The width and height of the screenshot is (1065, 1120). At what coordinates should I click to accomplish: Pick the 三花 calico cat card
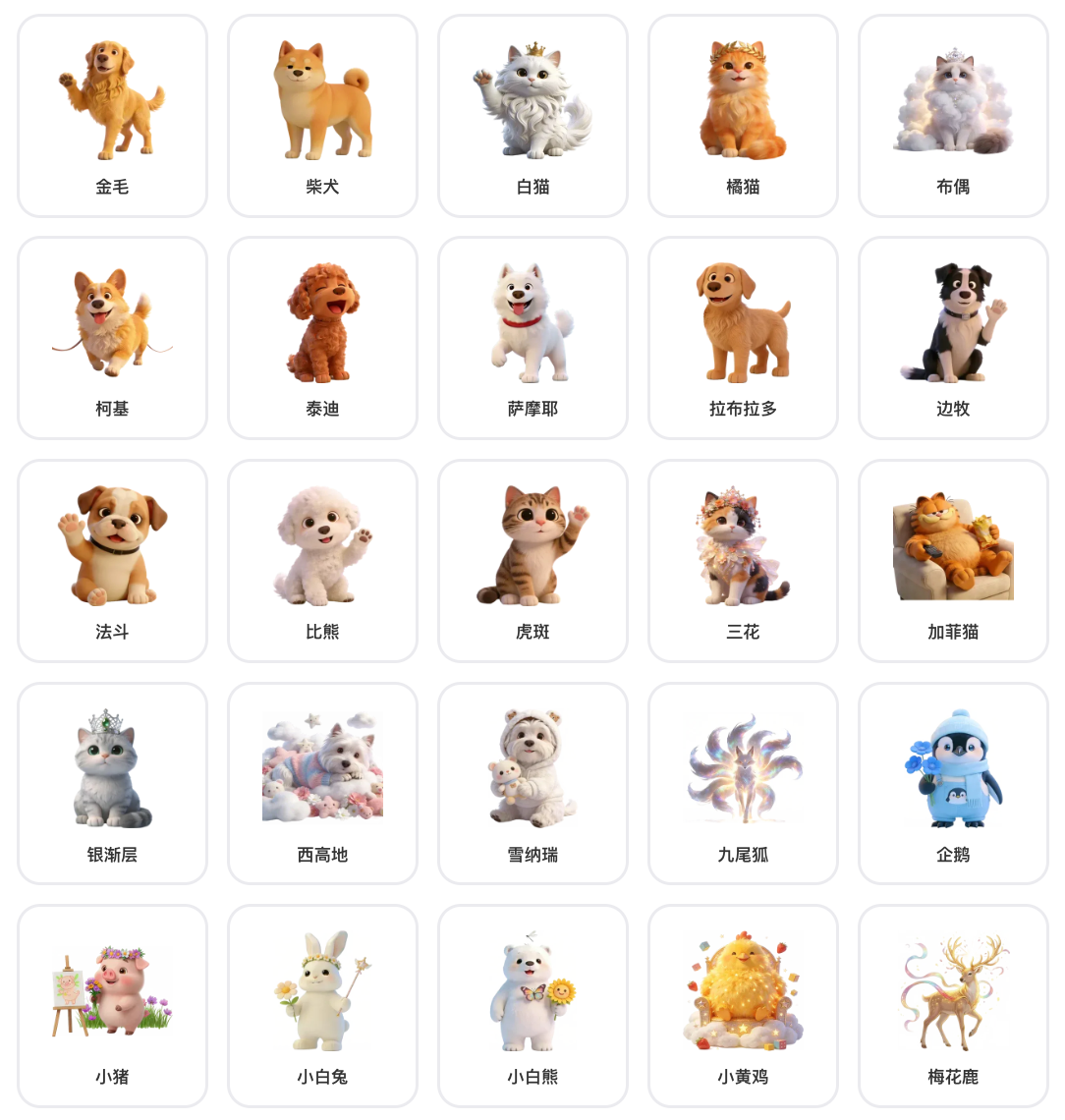(x=743, y=561)
